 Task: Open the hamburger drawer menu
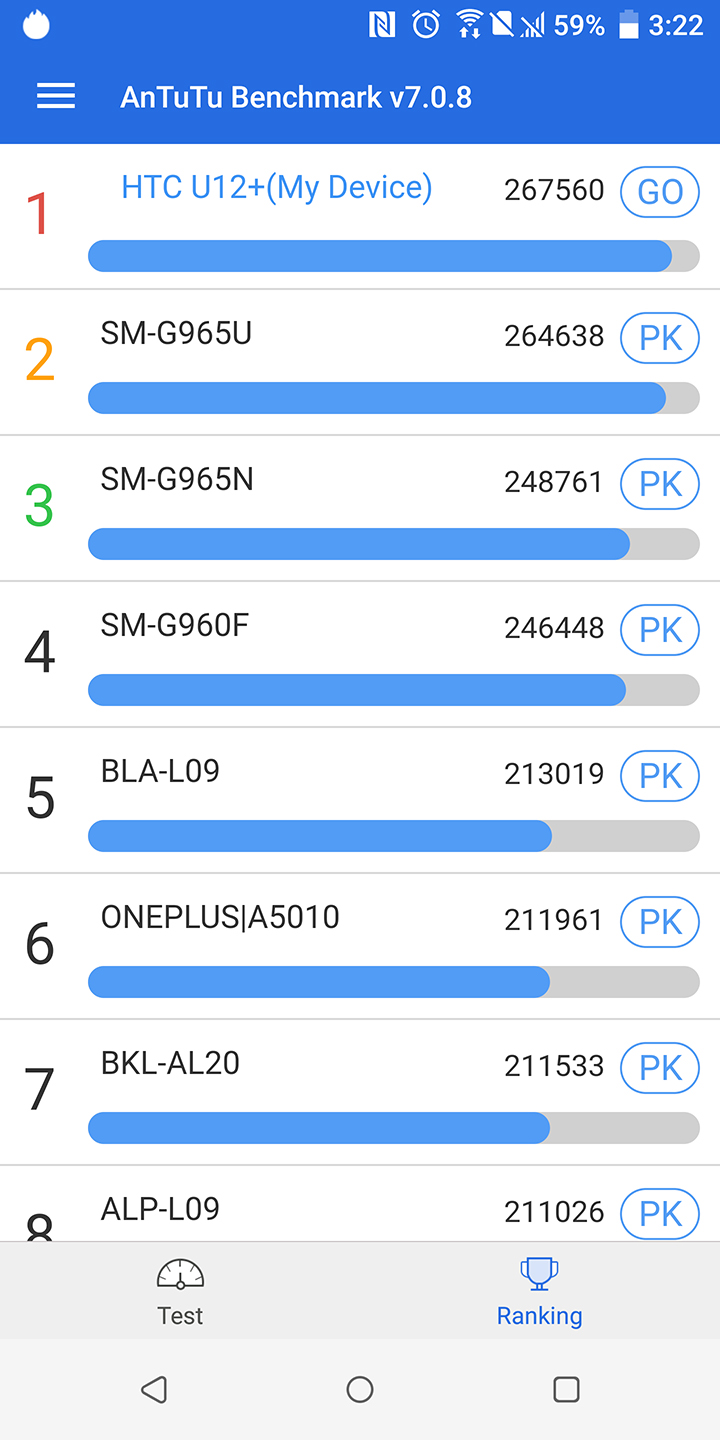[56, 97]
